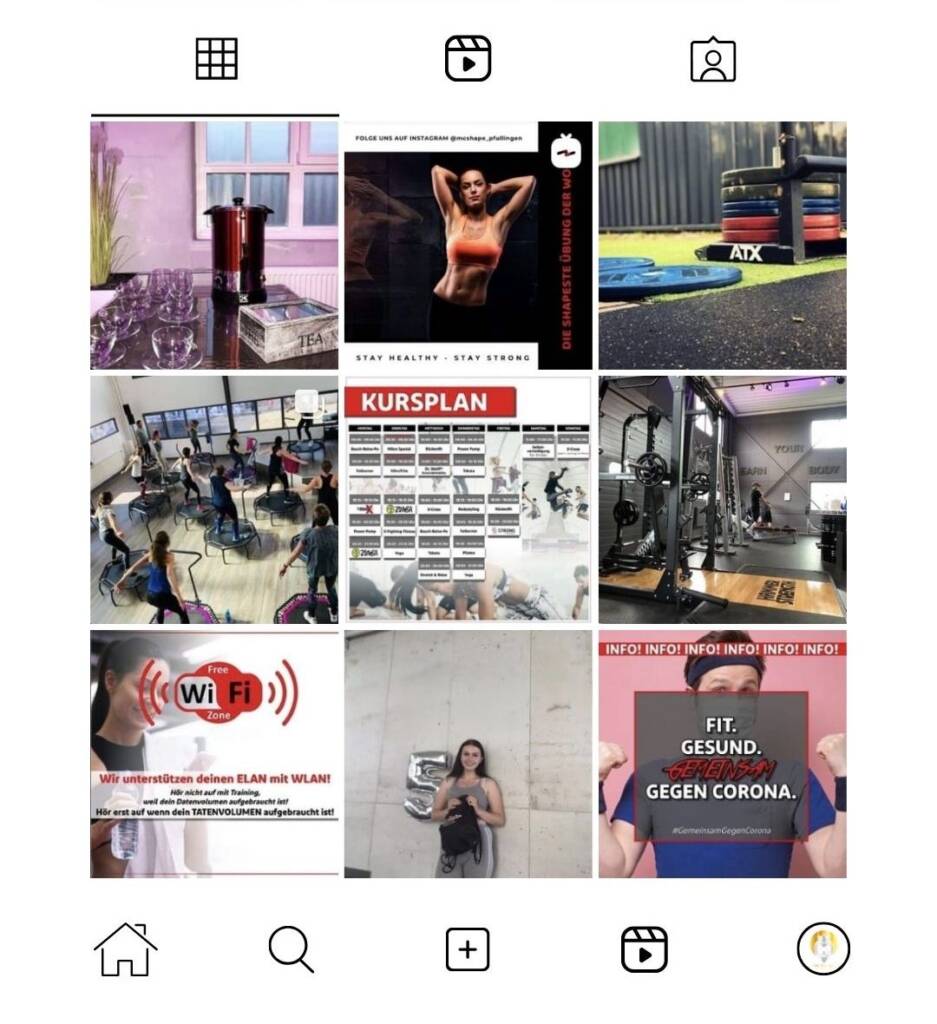Go to the home feed
This screenshot has width=937, height=1024.
(x=125, y=949)
